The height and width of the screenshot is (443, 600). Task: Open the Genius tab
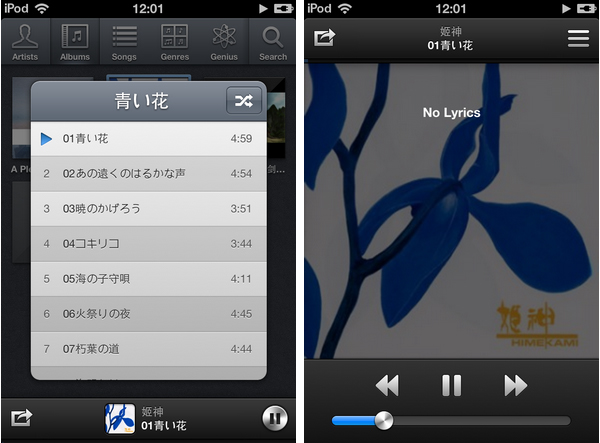point(224,41)
